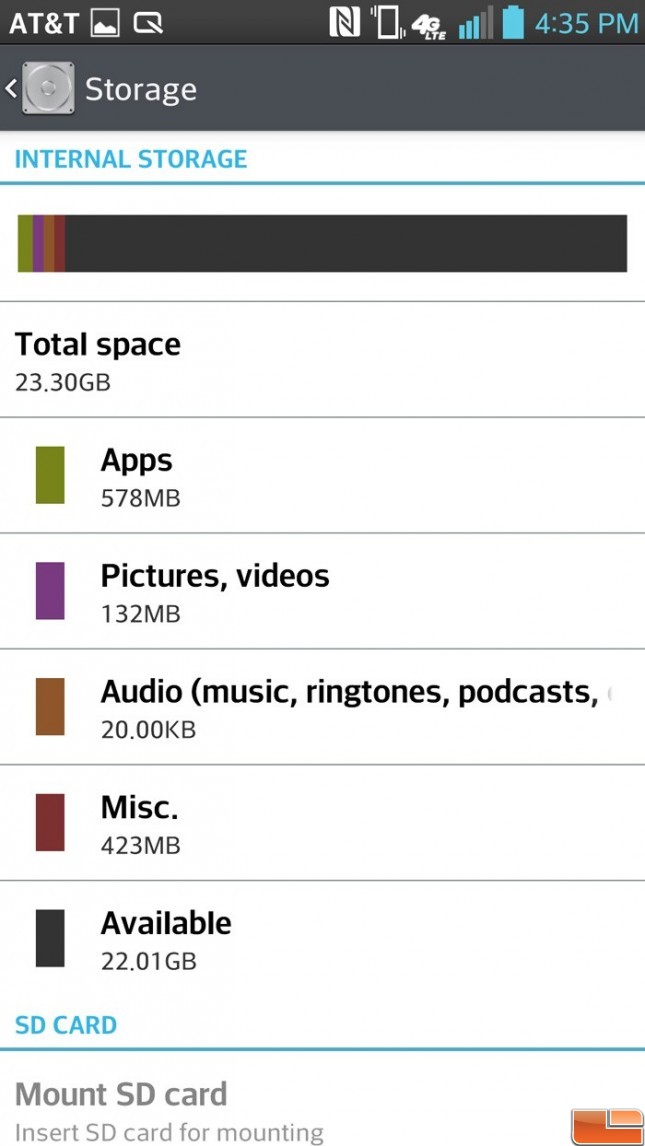The height and width of the screenshot is (1146, 645).
Task: View Misc. storage files
Action: tap(322, 823)
